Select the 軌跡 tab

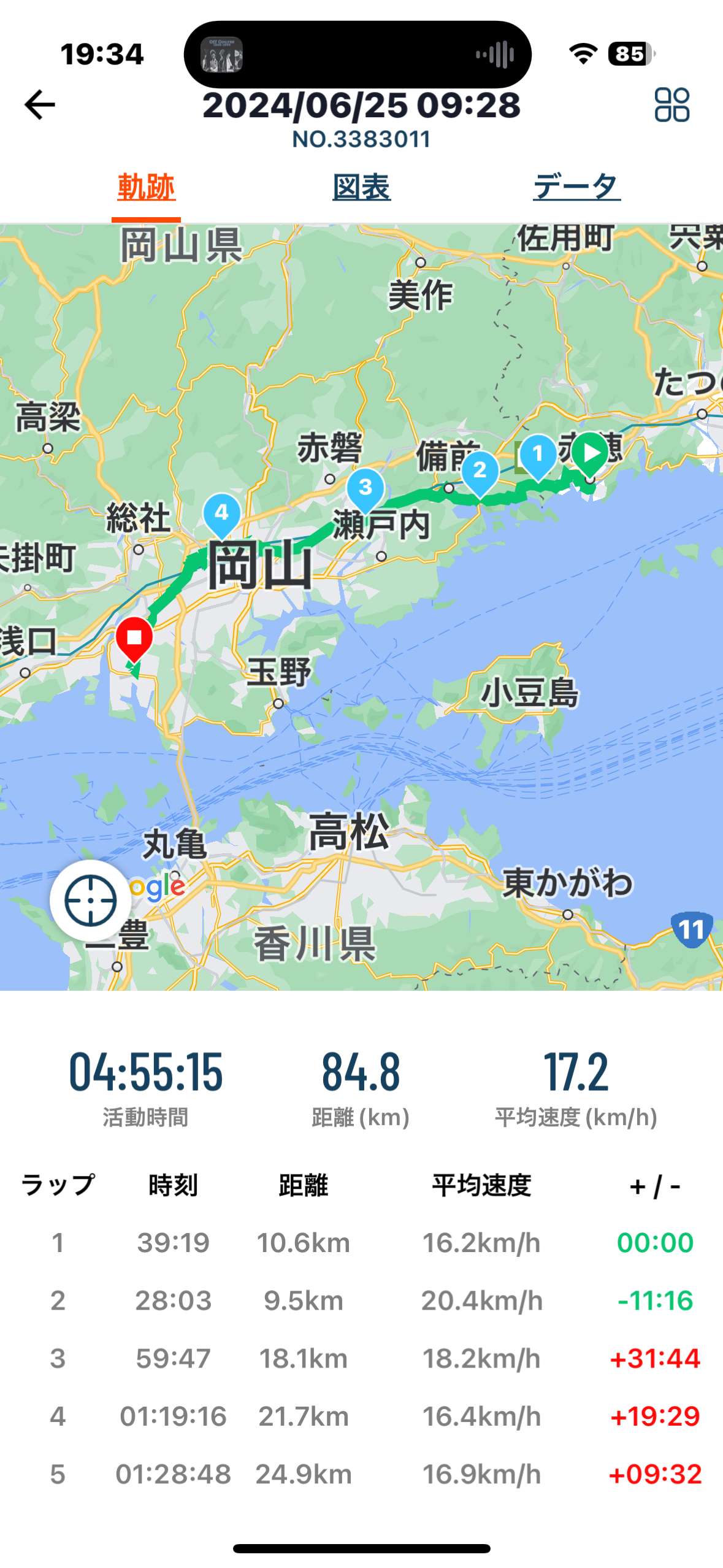[x=146, y=187]
